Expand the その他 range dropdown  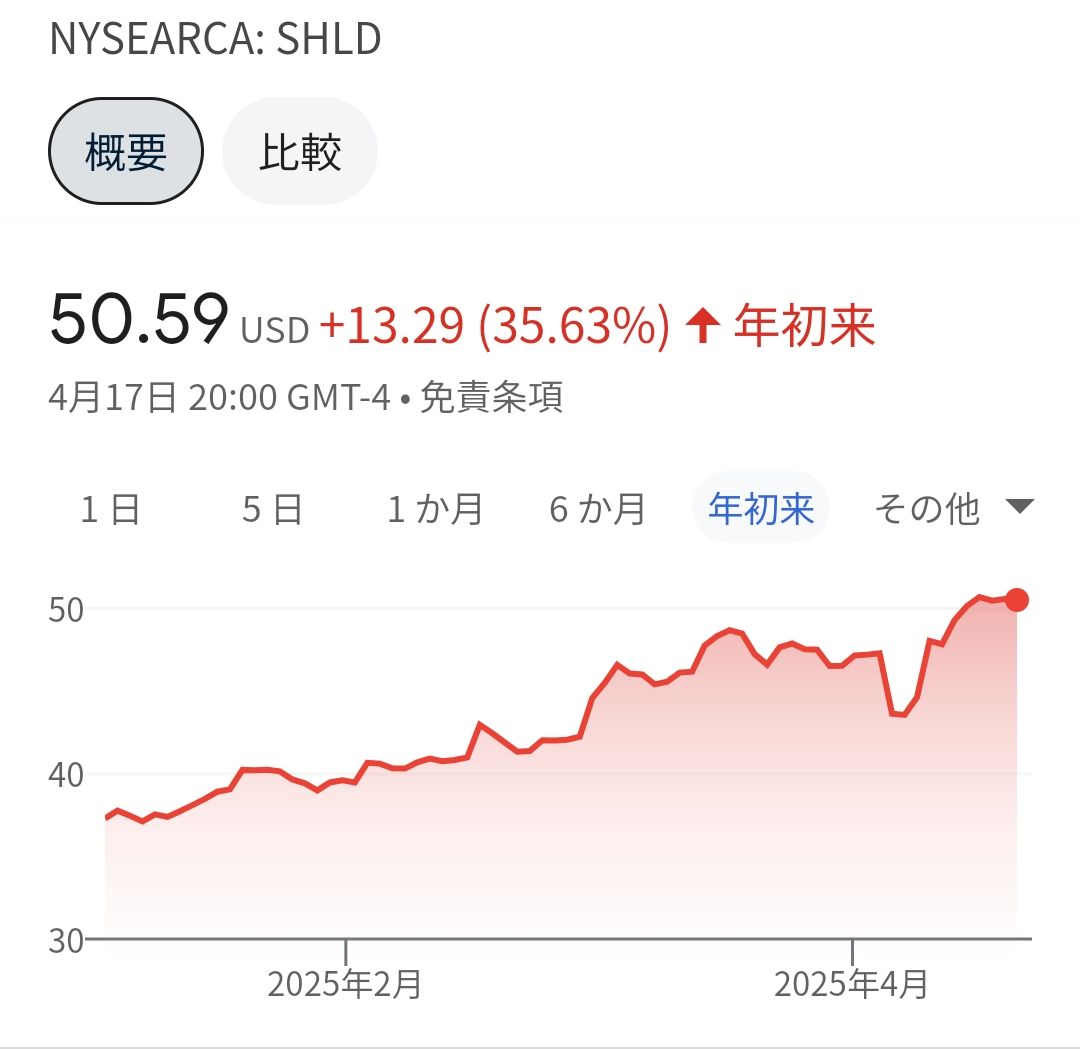951,509
